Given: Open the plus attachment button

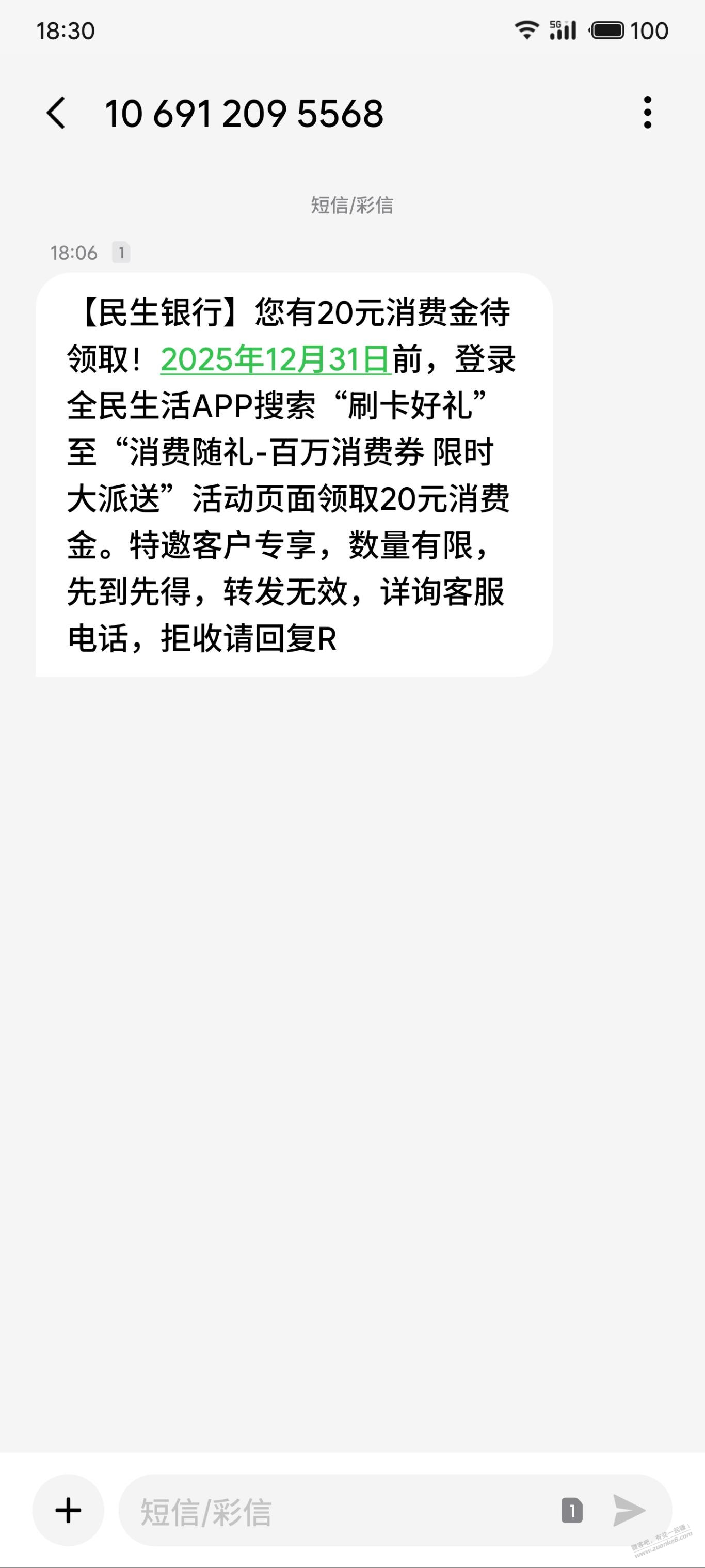Looking at the screenshot, I should pyautogui.click(x=68, y=1510).
